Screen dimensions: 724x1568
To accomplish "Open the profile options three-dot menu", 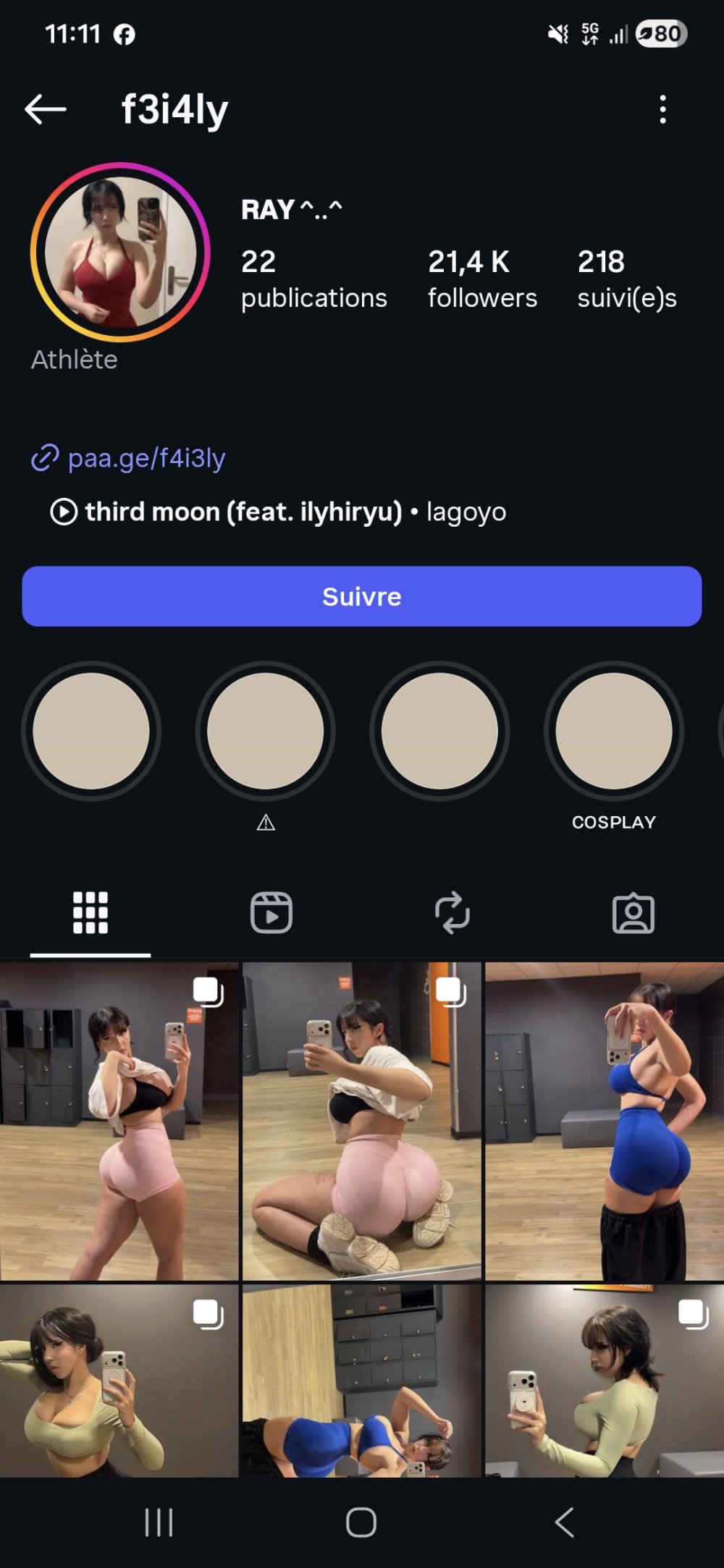I will click(x=663, y=109).
